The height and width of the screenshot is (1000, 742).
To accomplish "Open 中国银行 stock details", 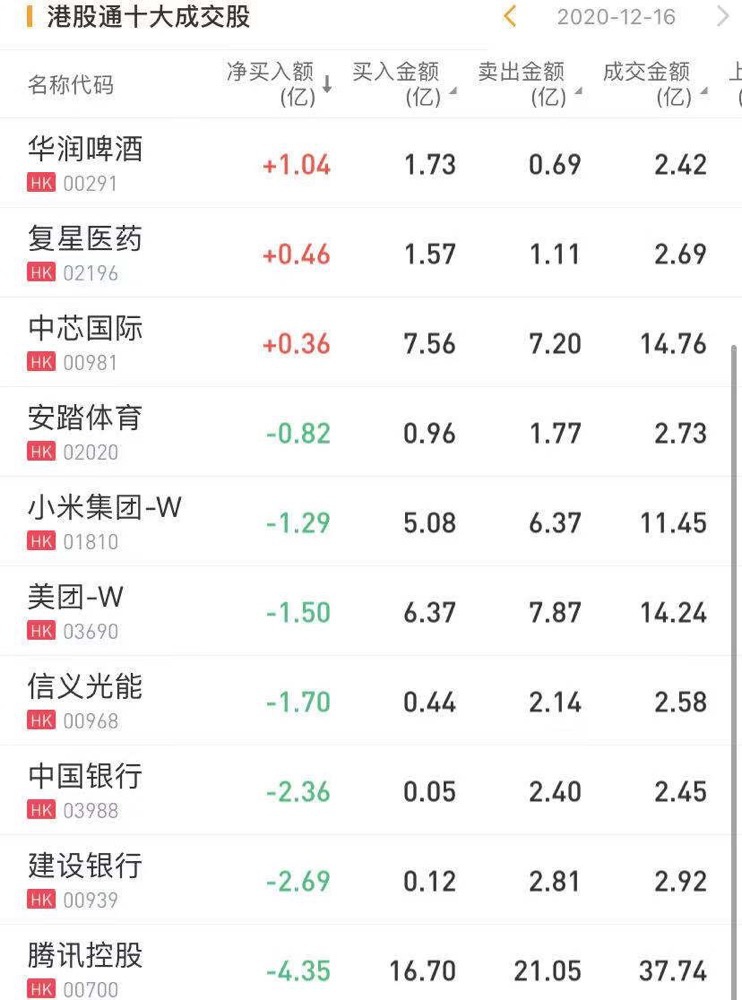I will [x=365, y=790].
